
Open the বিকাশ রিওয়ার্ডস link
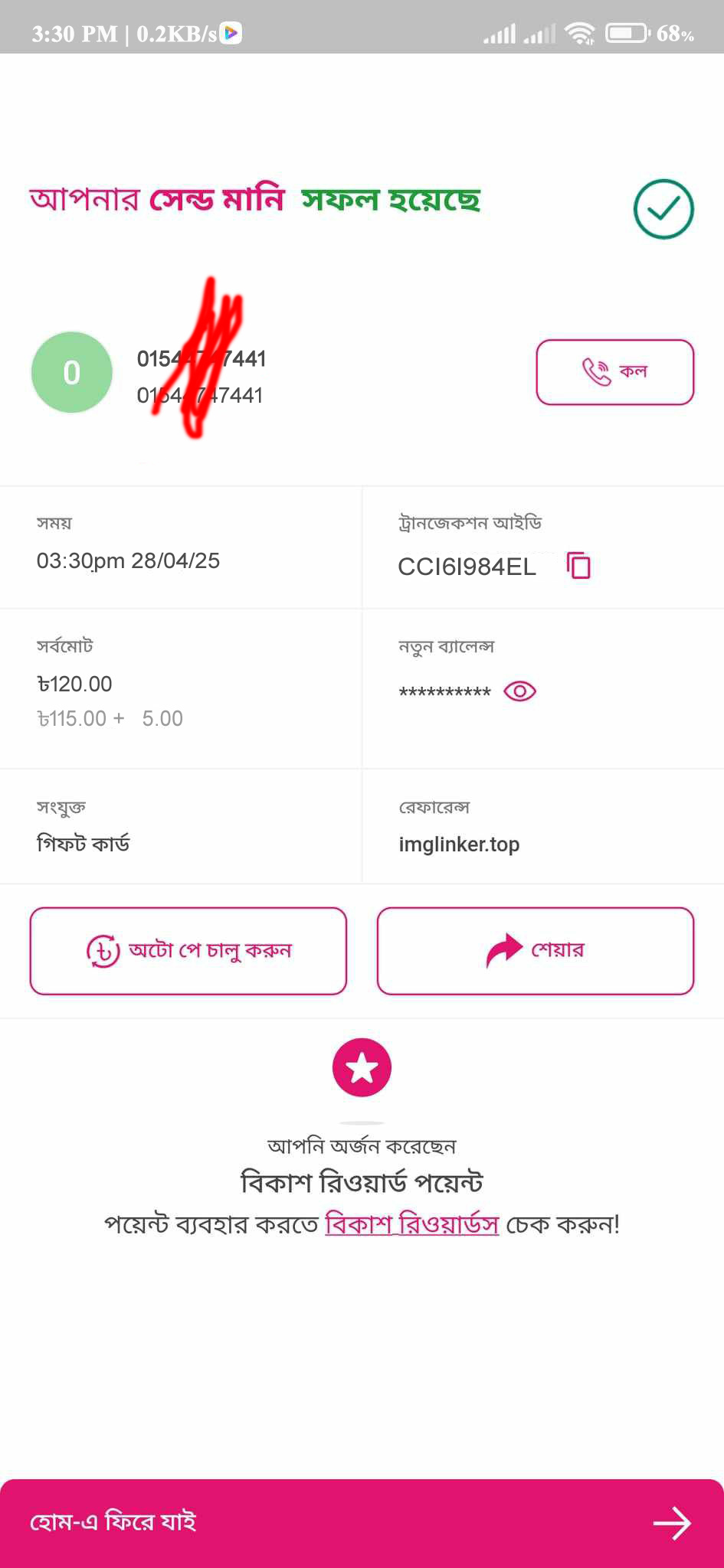412,1224
